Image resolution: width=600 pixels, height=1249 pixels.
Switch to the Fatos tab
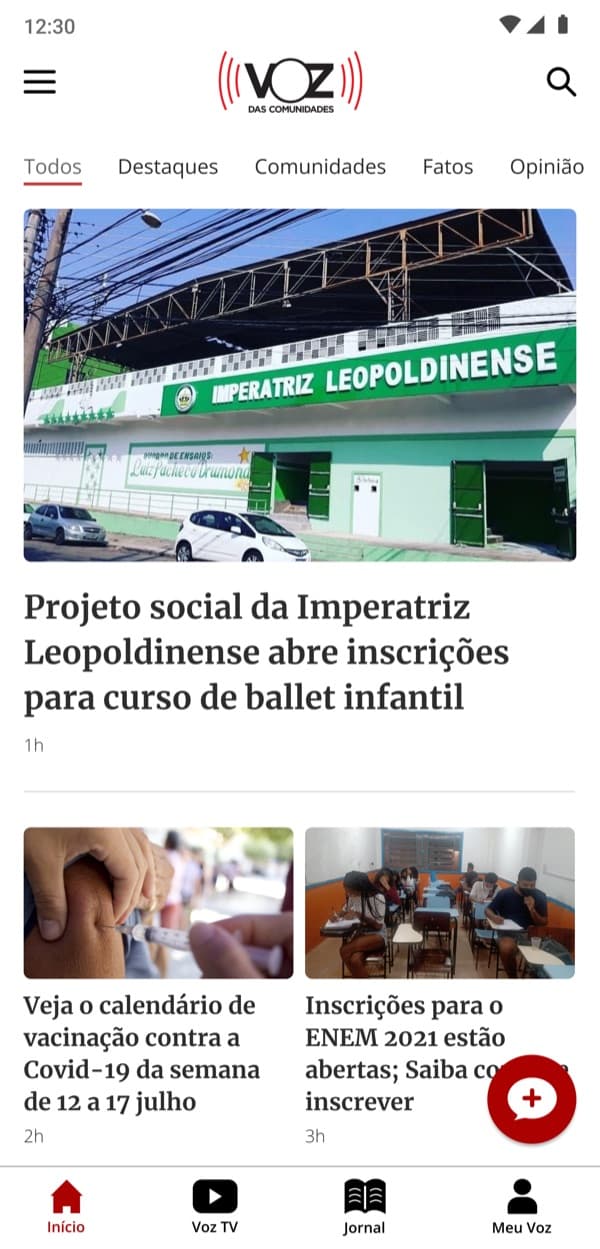click(x=448, y=167)
